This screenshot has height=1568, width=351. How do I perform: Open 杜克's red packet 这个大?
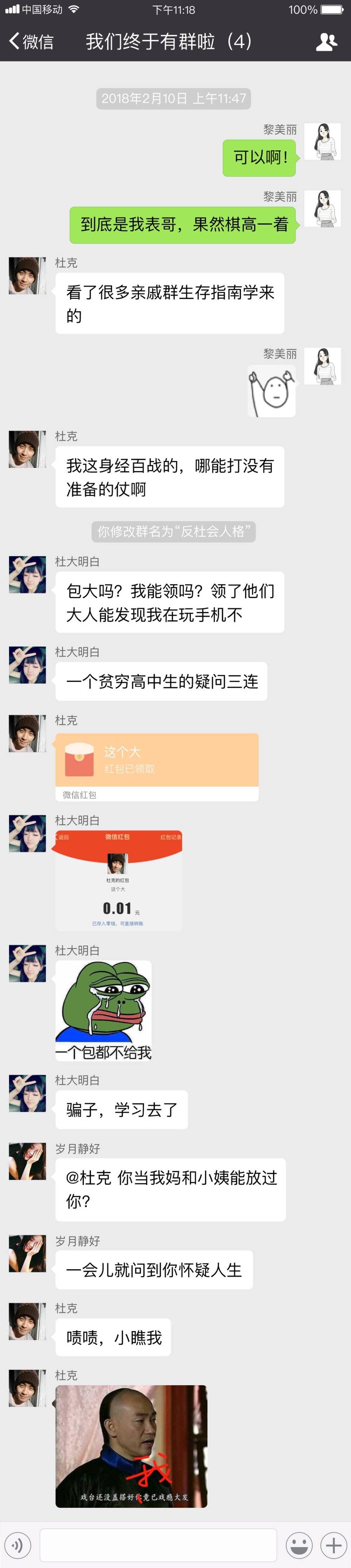pos(157,760)
